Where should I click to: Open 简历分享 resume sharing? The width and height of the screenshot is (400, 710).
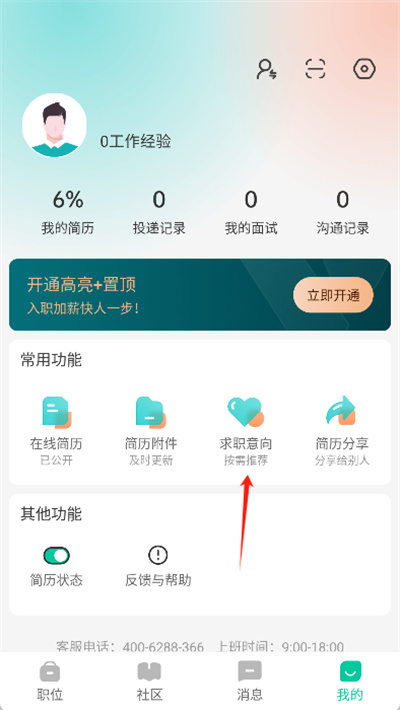pos(342,431)
